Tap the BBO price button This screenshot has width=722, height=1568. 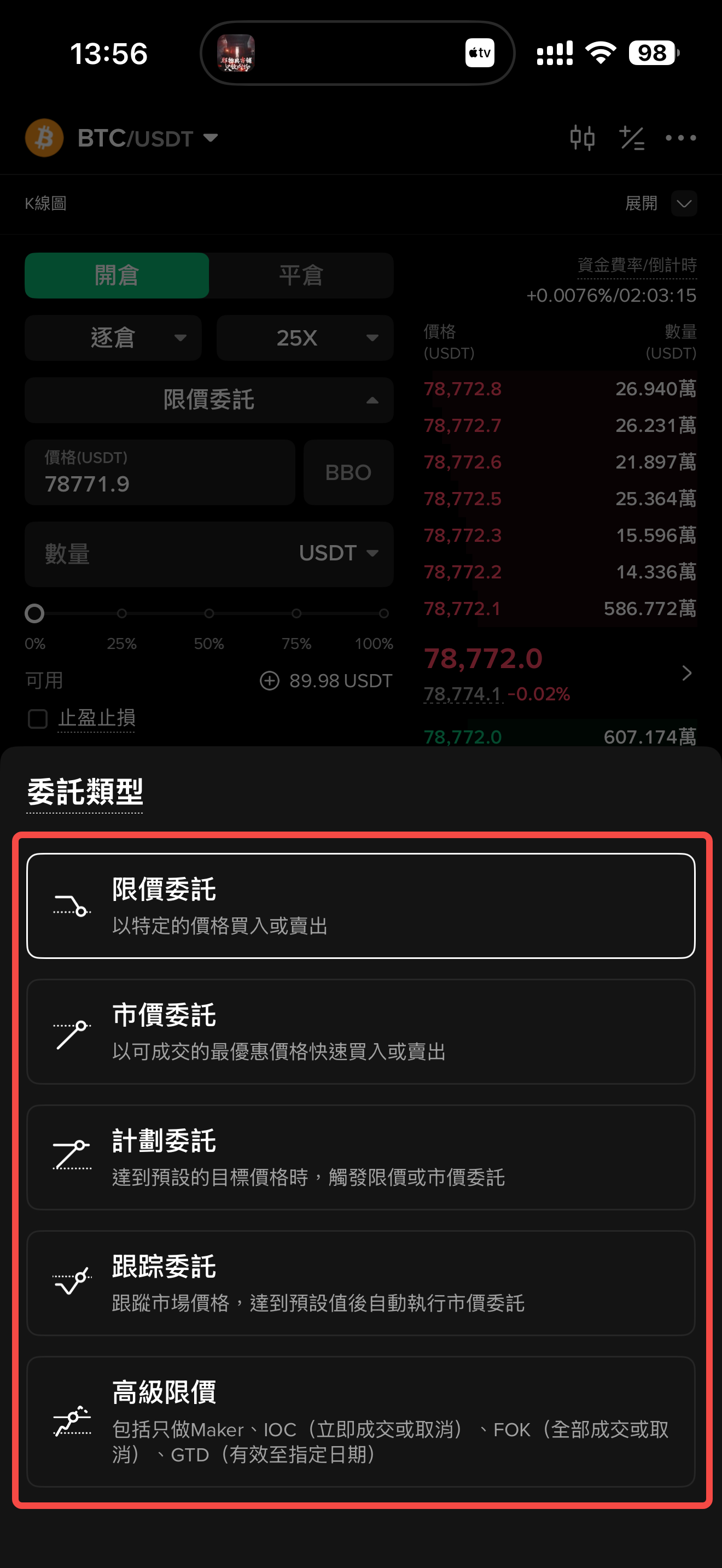pos(348,472)
